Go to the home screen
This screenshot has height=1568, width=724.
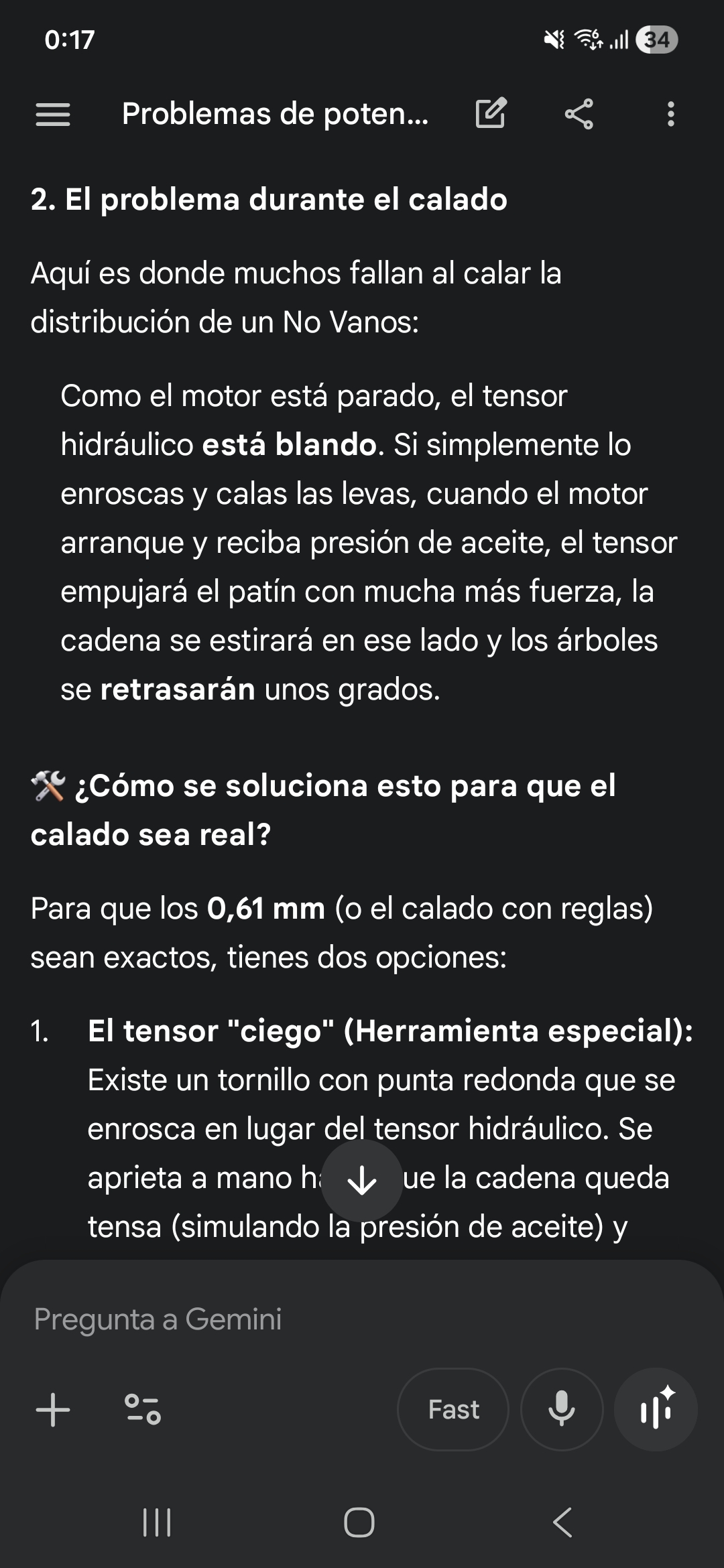[359, 1522]
